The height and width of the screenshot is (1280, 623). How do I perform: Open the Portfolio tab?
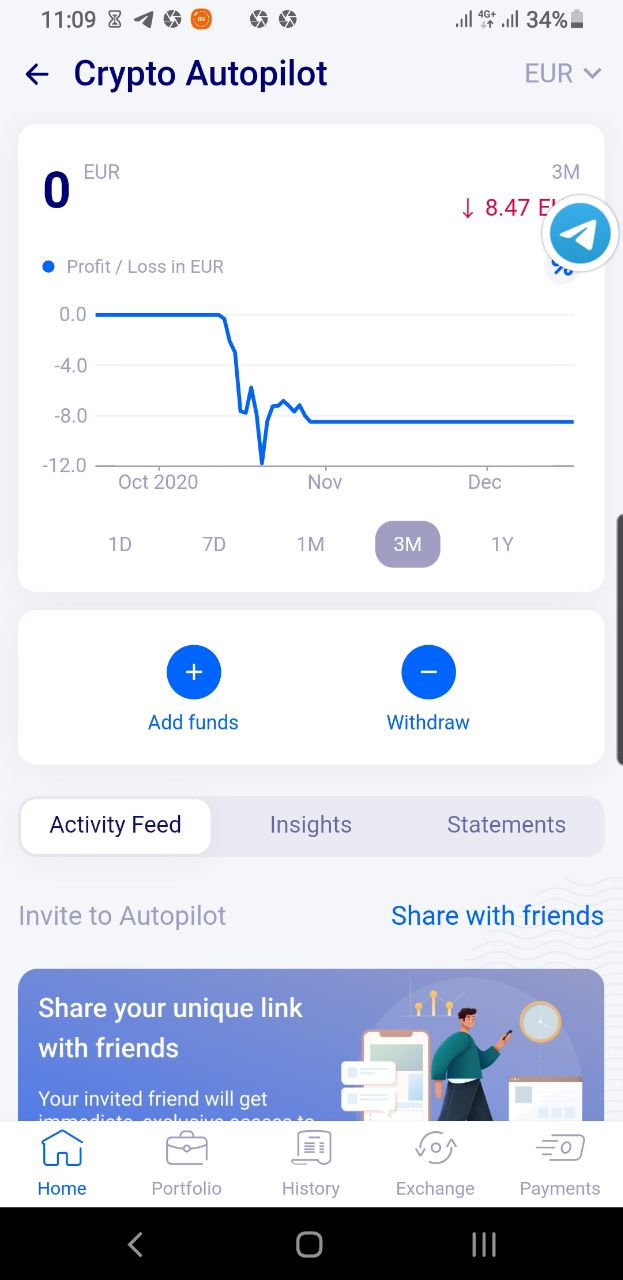[186, 1164]
